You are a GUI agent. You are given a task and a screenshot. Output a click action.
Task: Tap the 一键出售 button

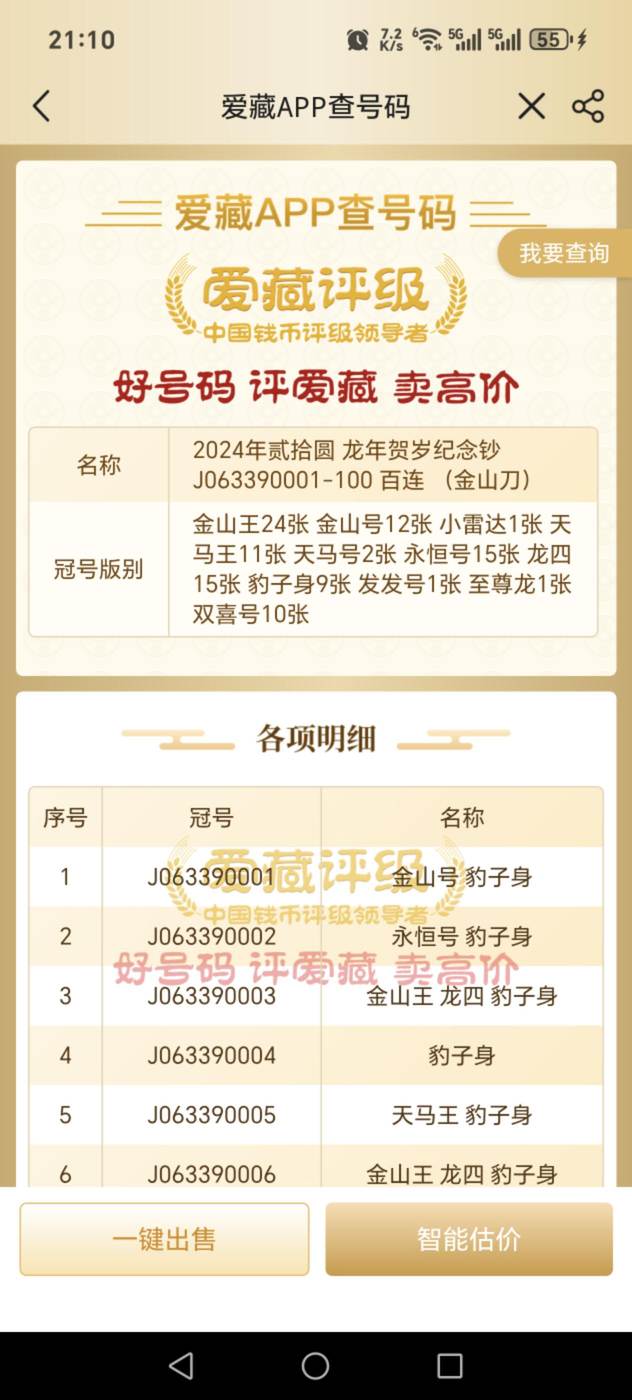pos(164,1239)
